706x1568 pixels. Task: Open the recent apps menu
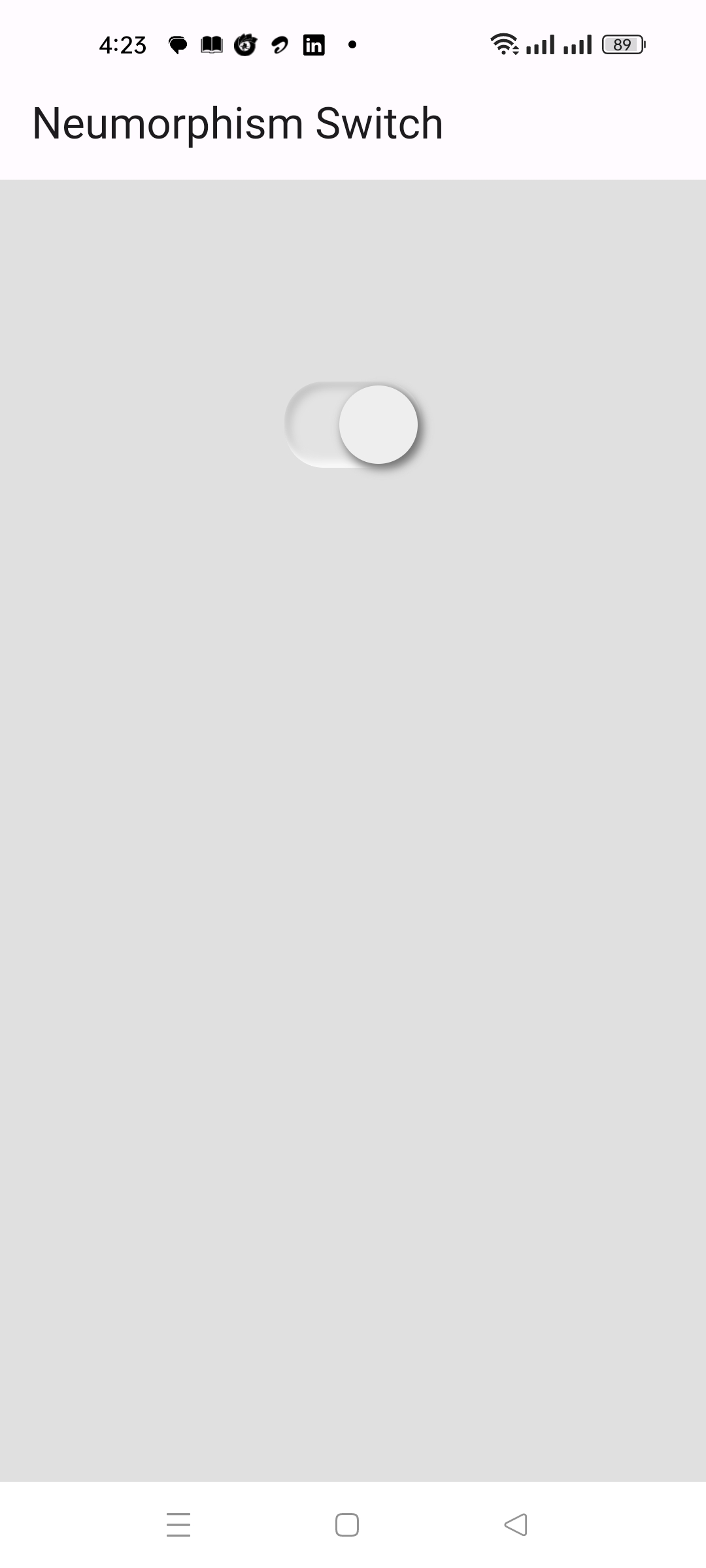[x=178, y=1524]
